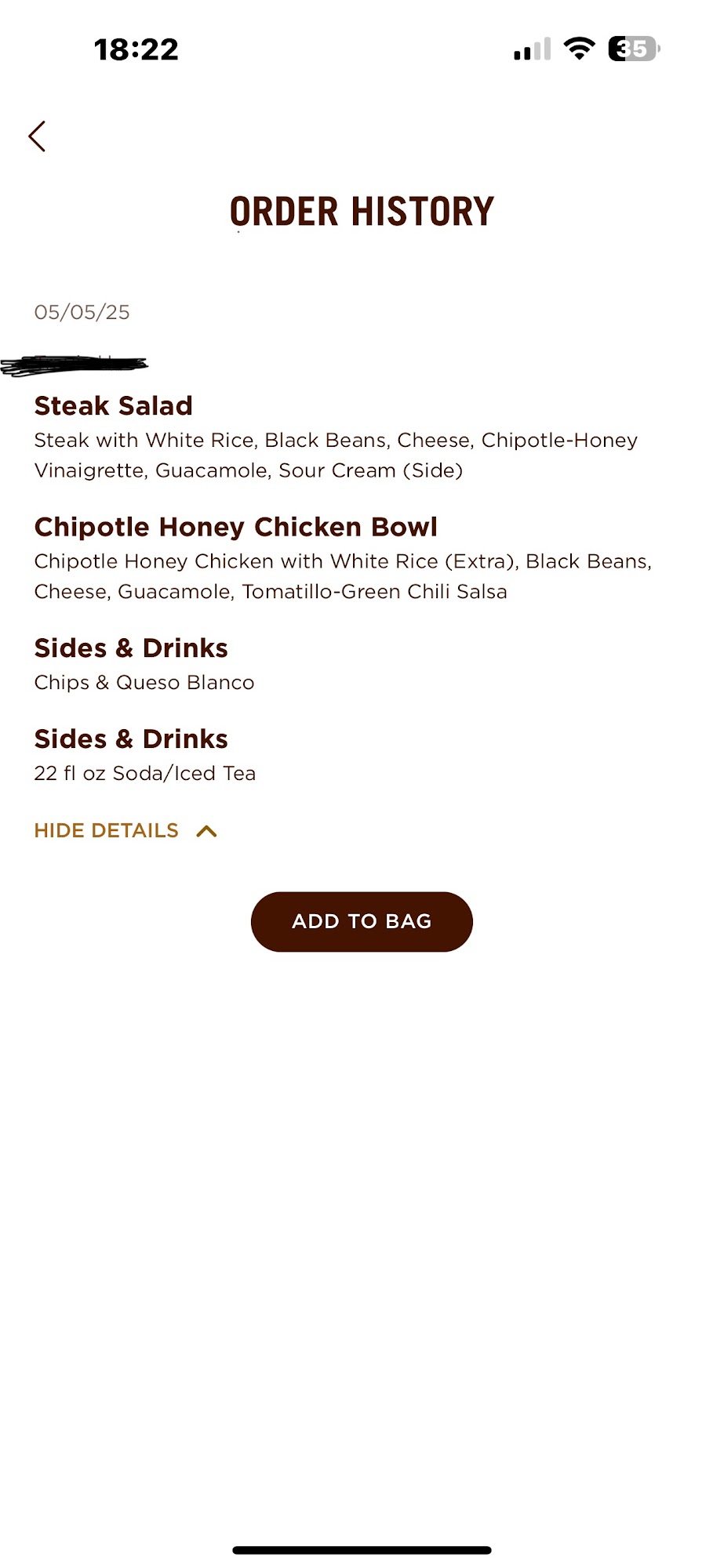This screenshot has height=1568, width=724.
Task: Select the second Sides & Drinks entry
Action: tap(130, 739)
